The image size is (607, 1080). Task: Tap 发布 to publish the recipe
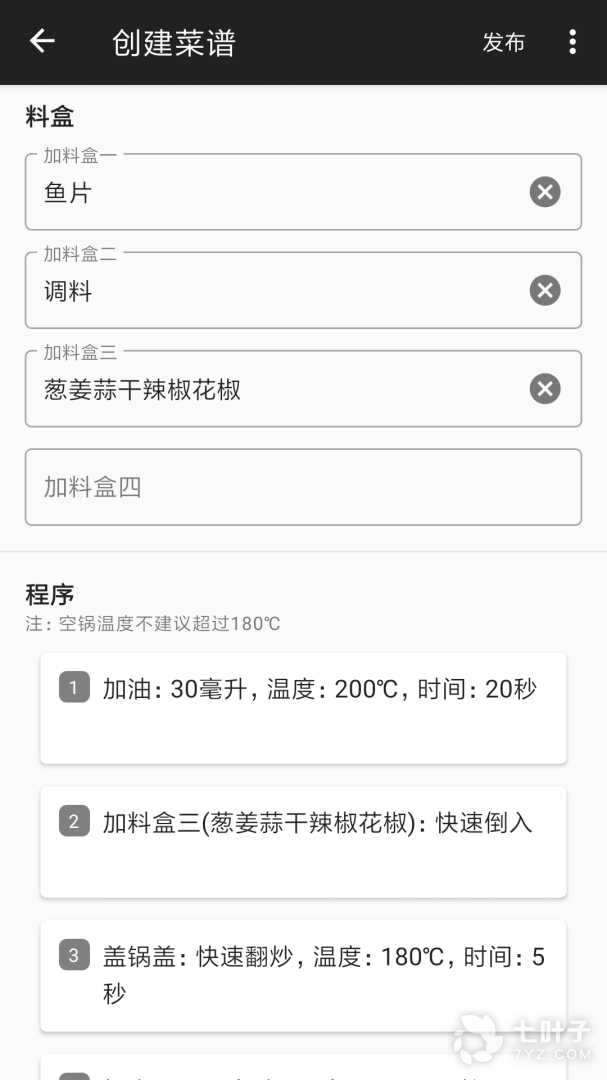[503, 42]
